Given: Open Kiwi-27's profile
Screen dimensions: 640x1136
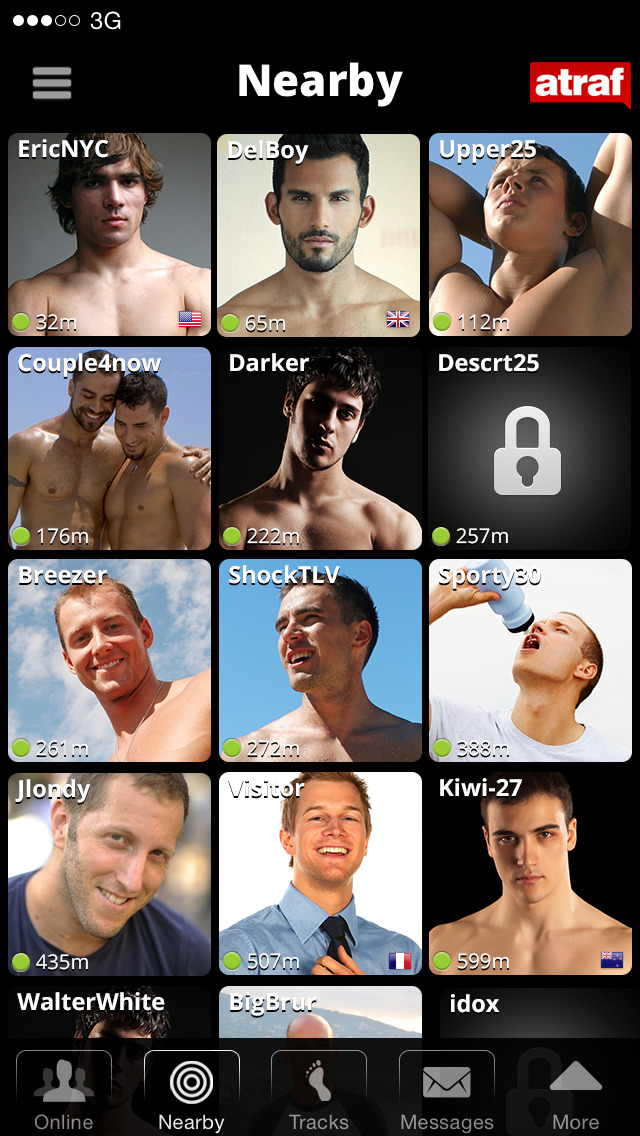Looking at the screenshot, I should pyautogui.click(x=530, y=874).
